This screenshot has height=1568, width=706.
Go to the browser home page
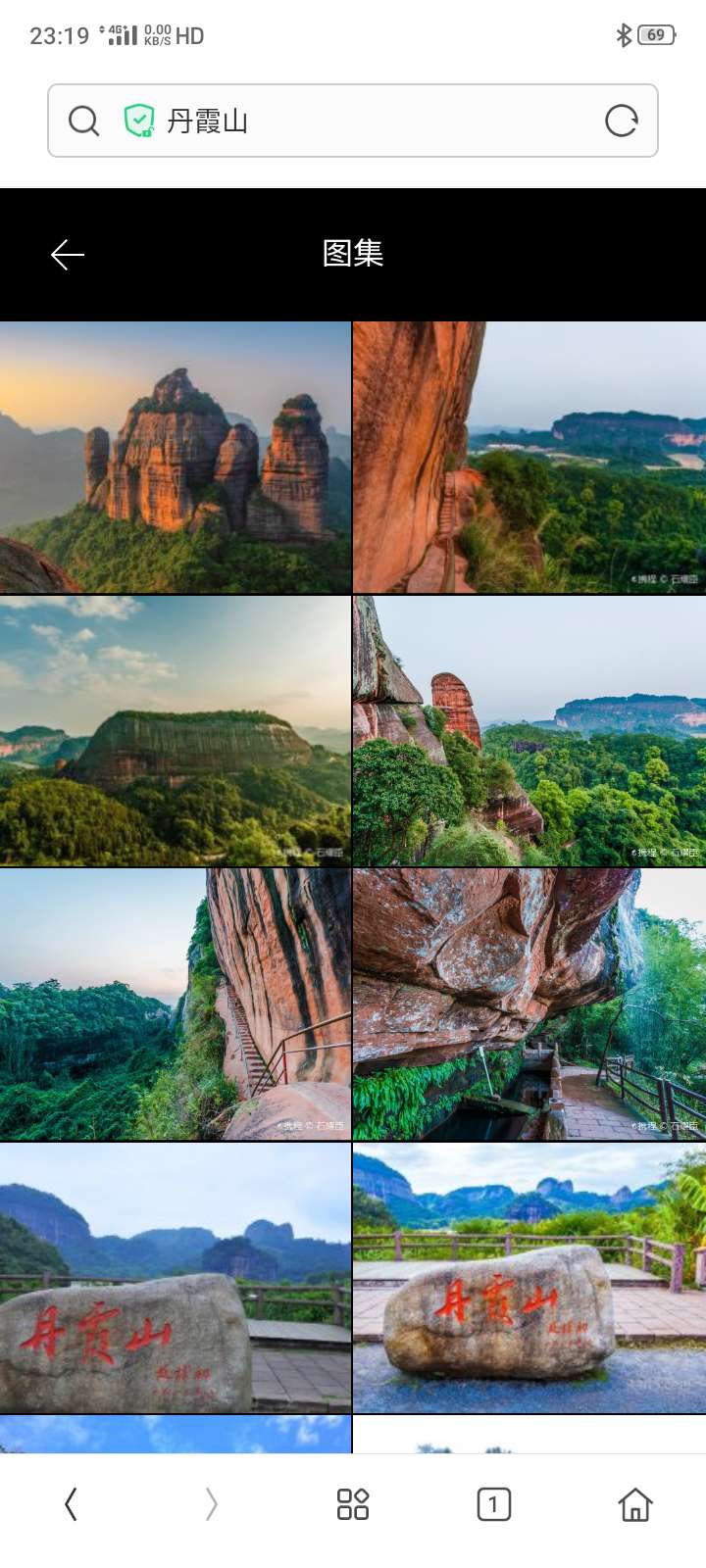tap(634, 1503)
